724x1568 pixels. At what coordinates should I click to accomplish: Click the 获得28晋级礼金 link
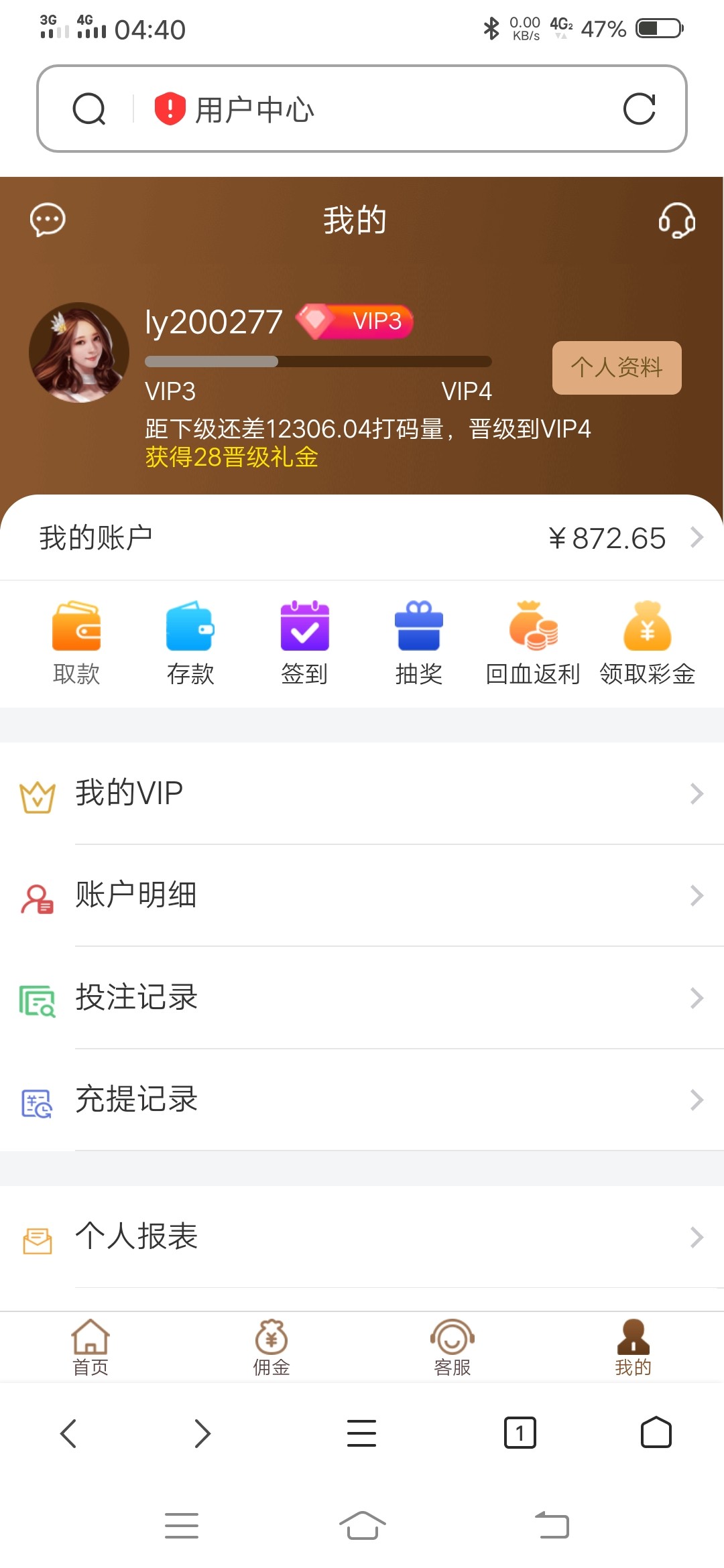[x=231, y=456]
